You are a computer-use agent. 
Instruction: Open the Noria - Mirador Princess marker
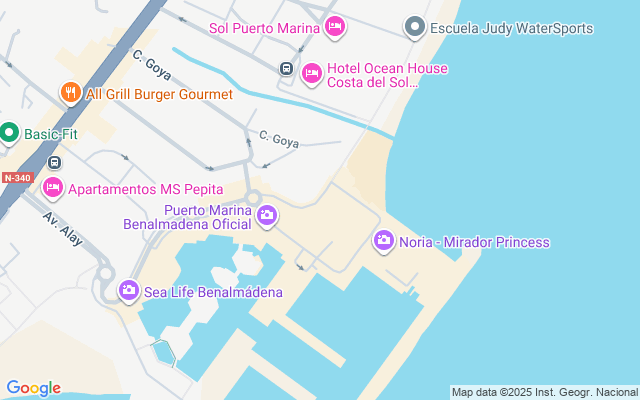(383, 241)
